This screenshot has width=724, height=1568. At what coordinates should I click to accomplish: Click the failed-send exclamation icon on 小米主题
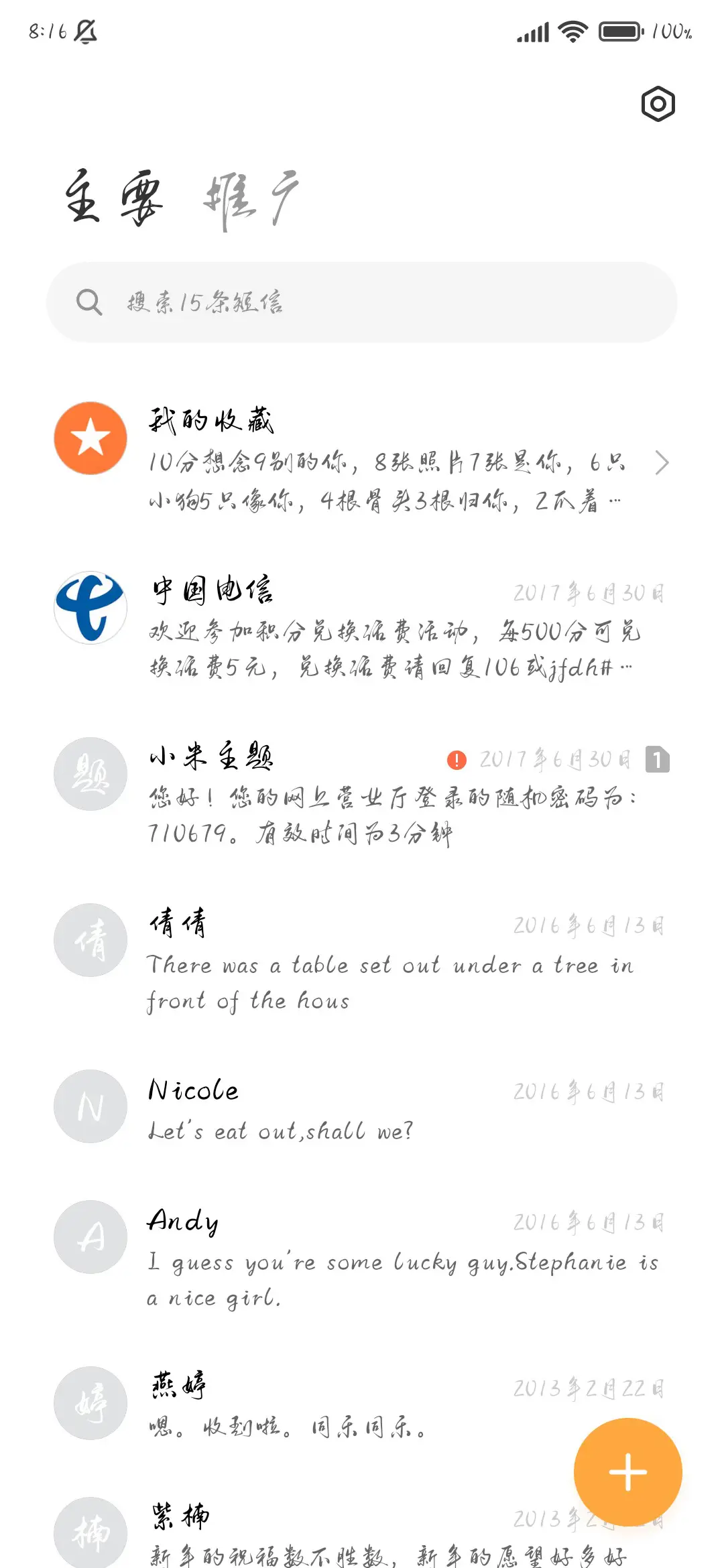click(x=457, y=761)
